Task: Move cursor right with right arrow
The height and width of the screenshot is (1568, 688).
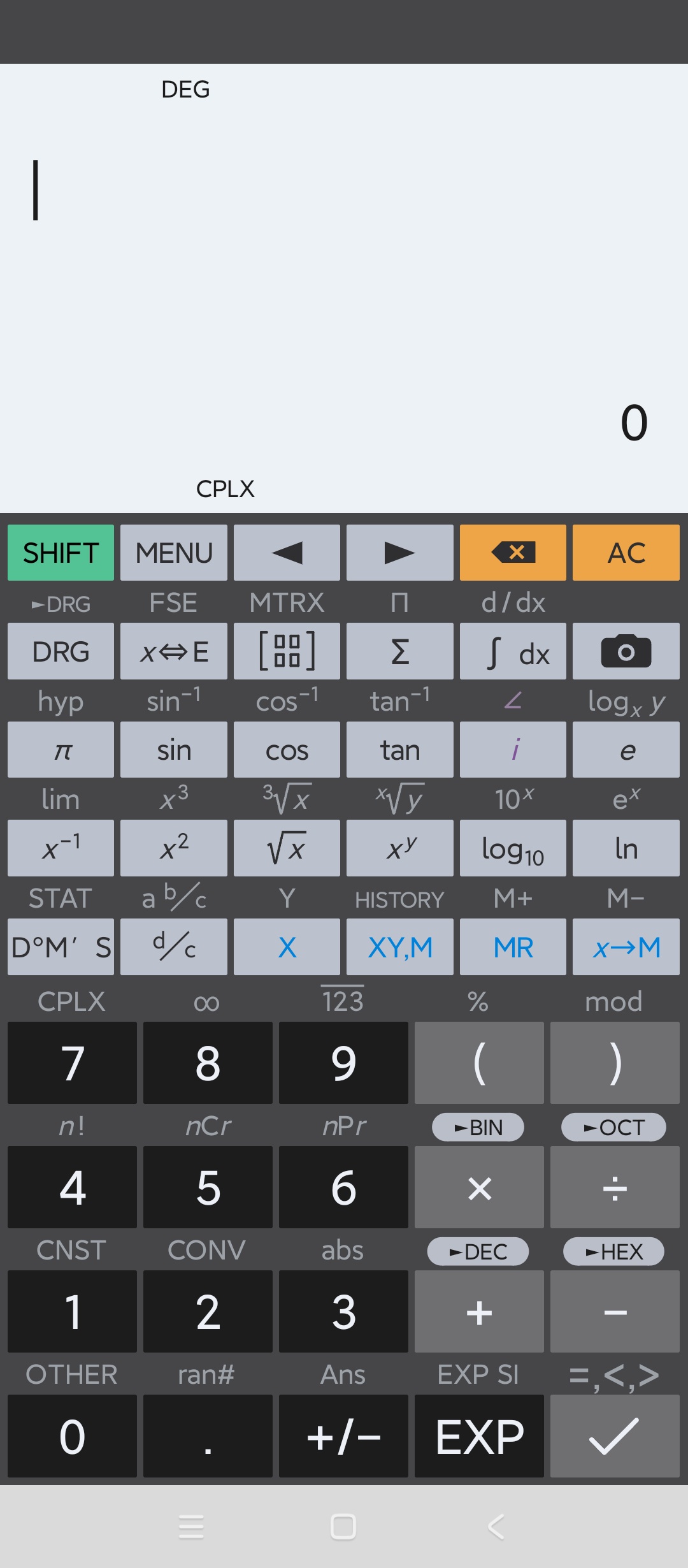Action: pyautogui.click(x=400, y=553)
